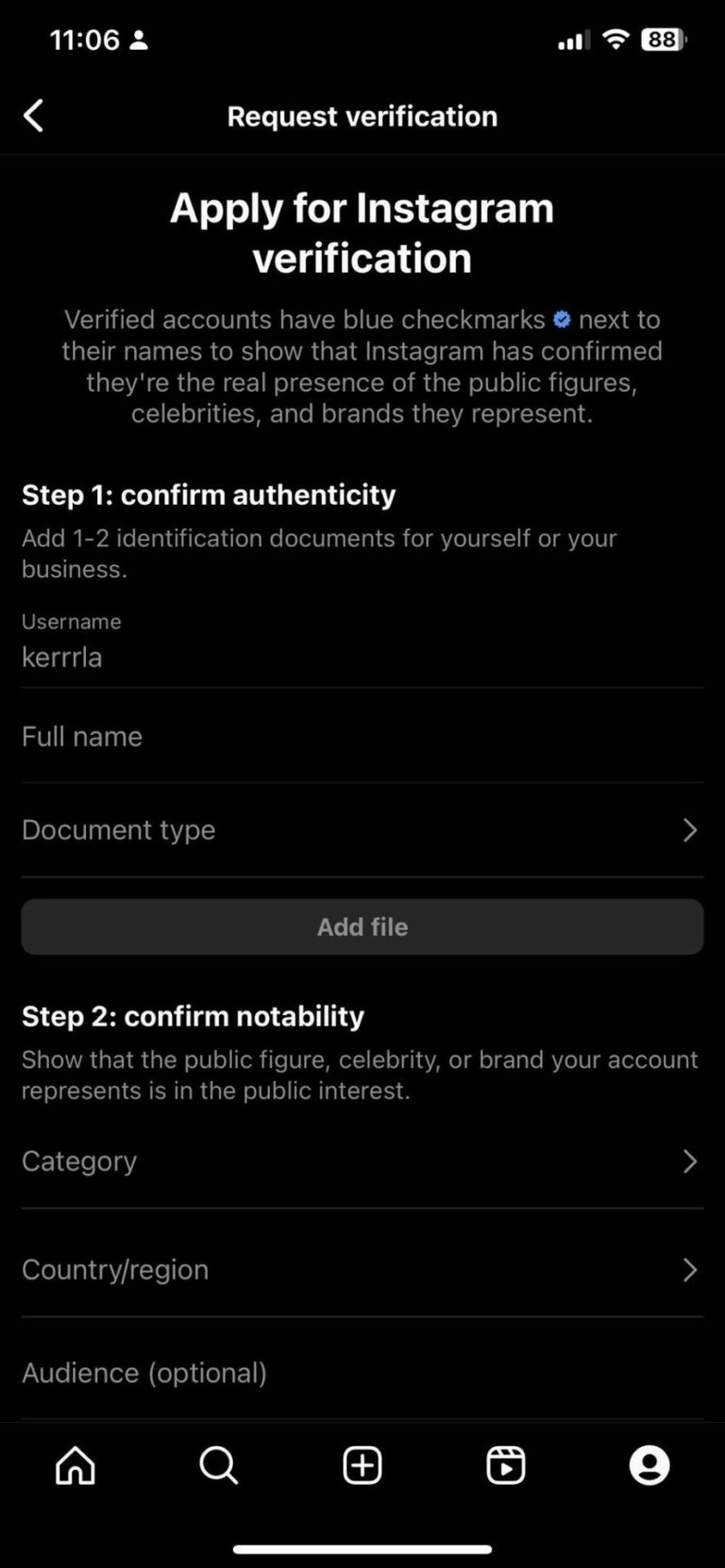Tap the Create new post icon

[x=362, y=1465]
